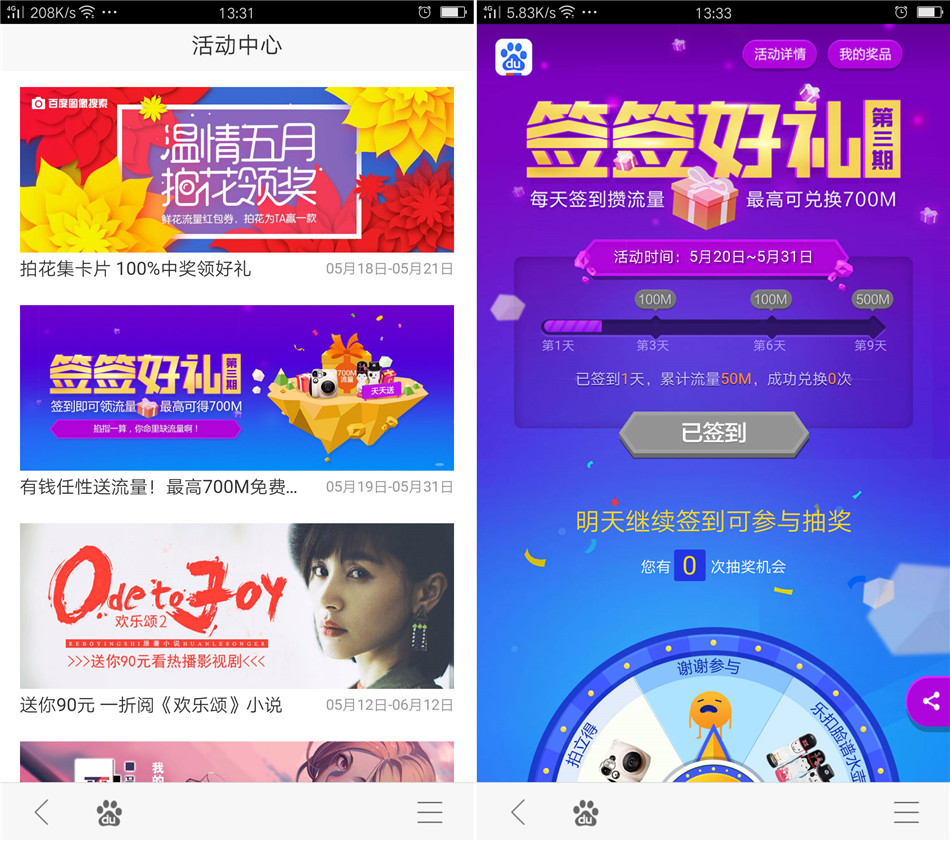Tap the 已签到 check-in button
The image size is (950, 841).
click(713, 433)
